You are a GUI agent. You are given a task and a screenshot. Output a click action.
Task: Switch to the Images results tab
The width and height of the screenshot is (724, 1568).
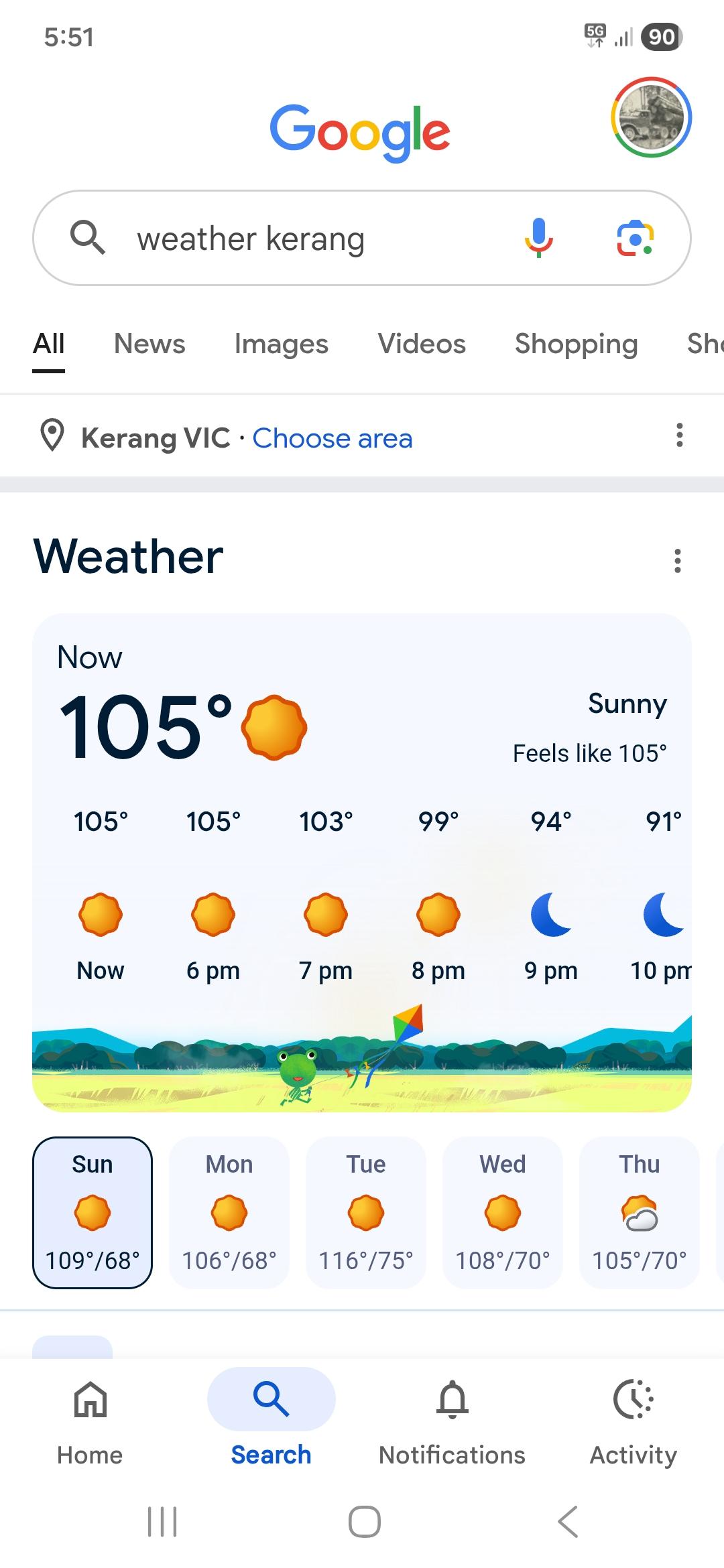[281, 344]
